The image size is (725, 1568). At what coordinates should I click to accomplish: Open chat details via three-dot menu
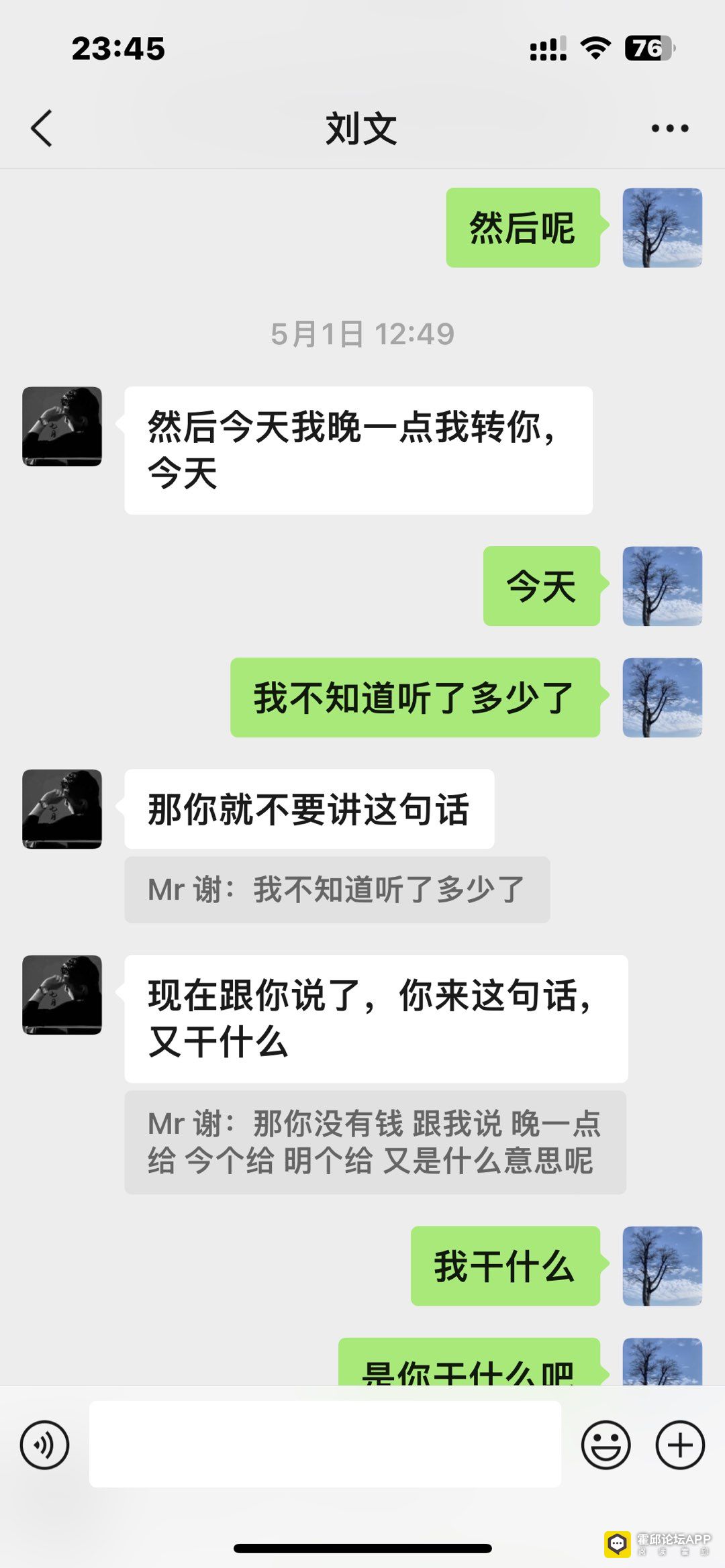point(669,128)
